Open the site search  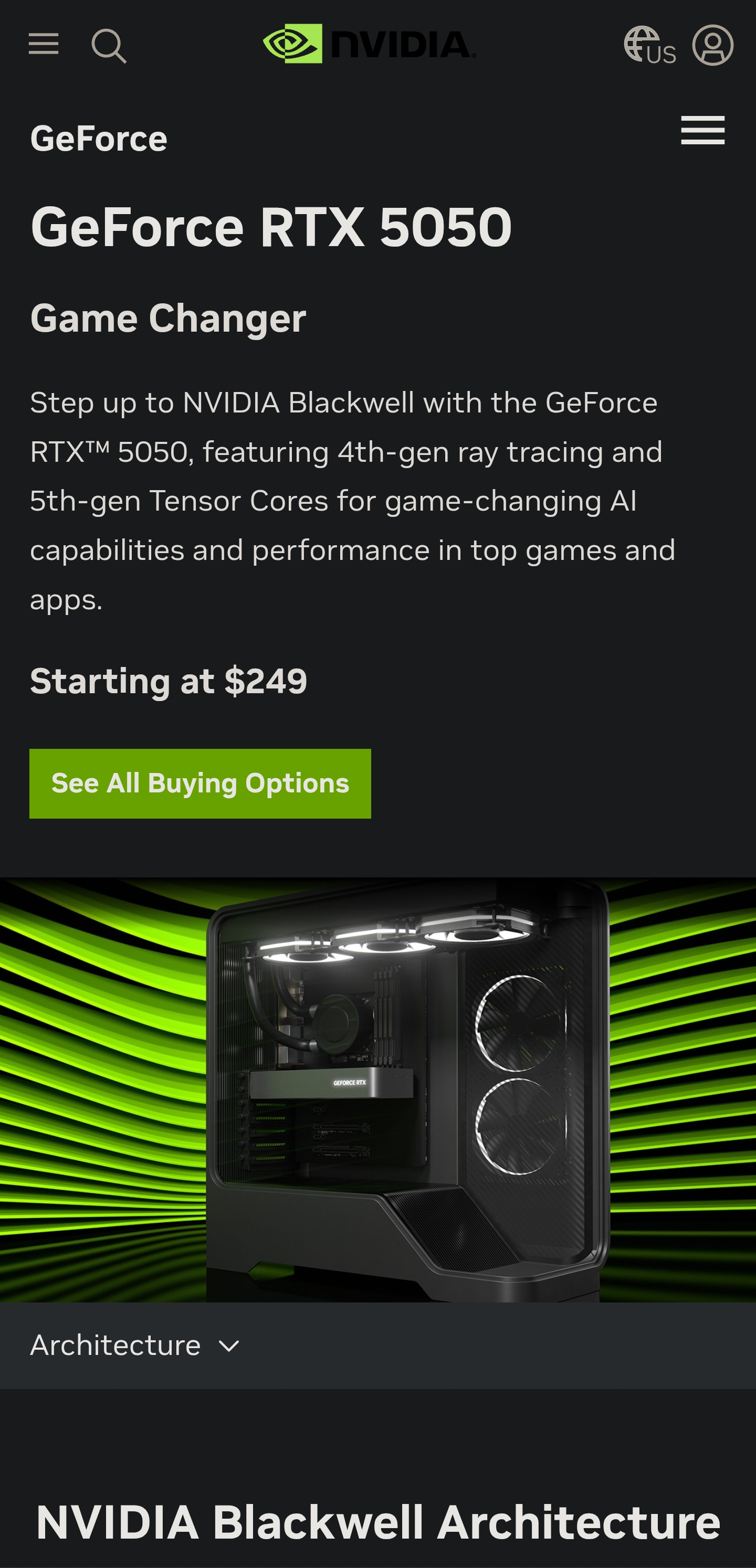[x=109, y=46]
